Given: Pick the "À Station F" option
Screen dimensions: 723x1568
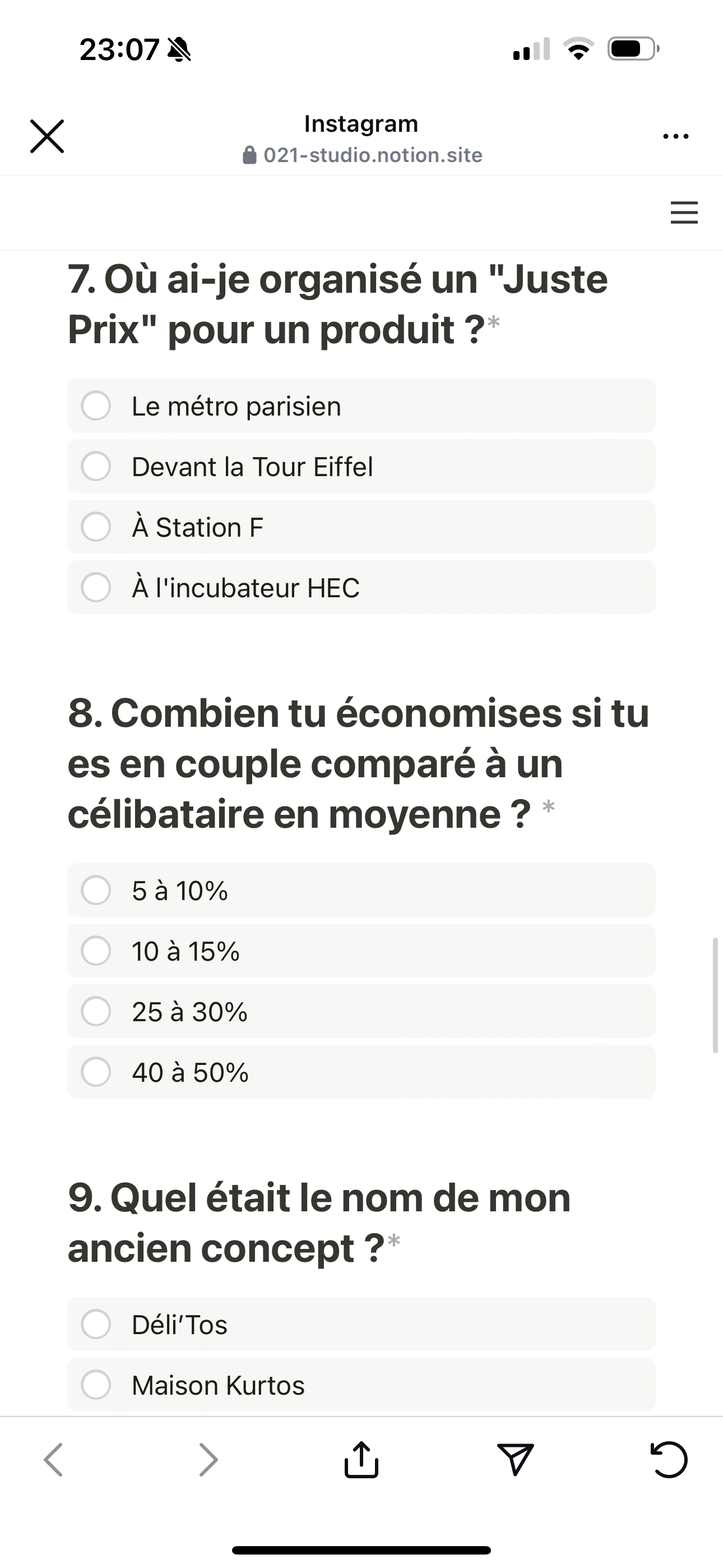Looking at the screenshot, I should tap(361, 527).
